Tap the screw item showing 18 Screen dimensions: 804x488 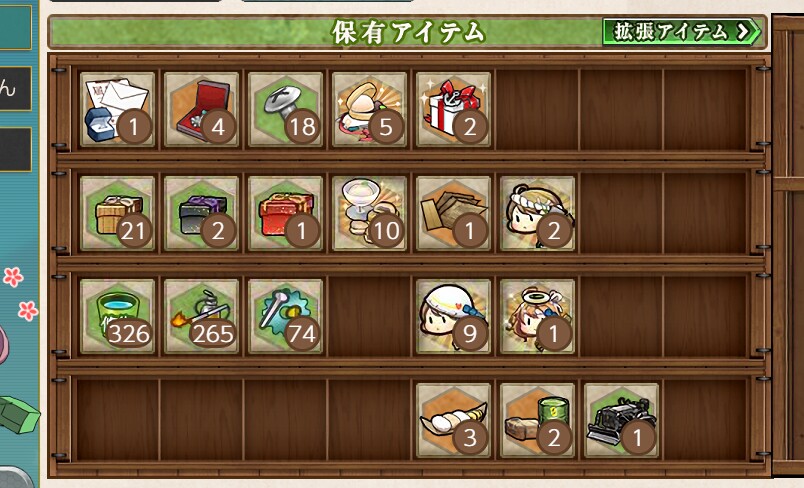[x=285, y=108]
